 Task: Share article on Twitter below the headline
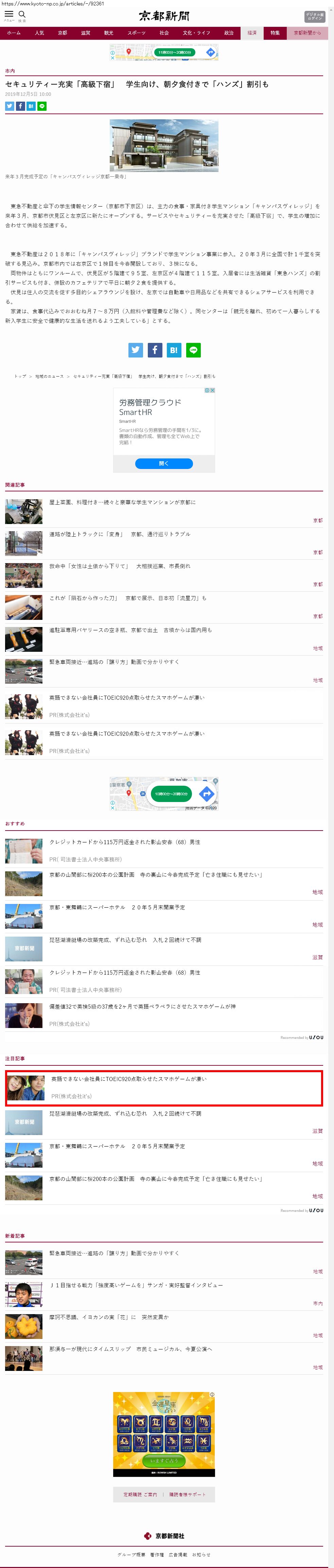[10, 106]
